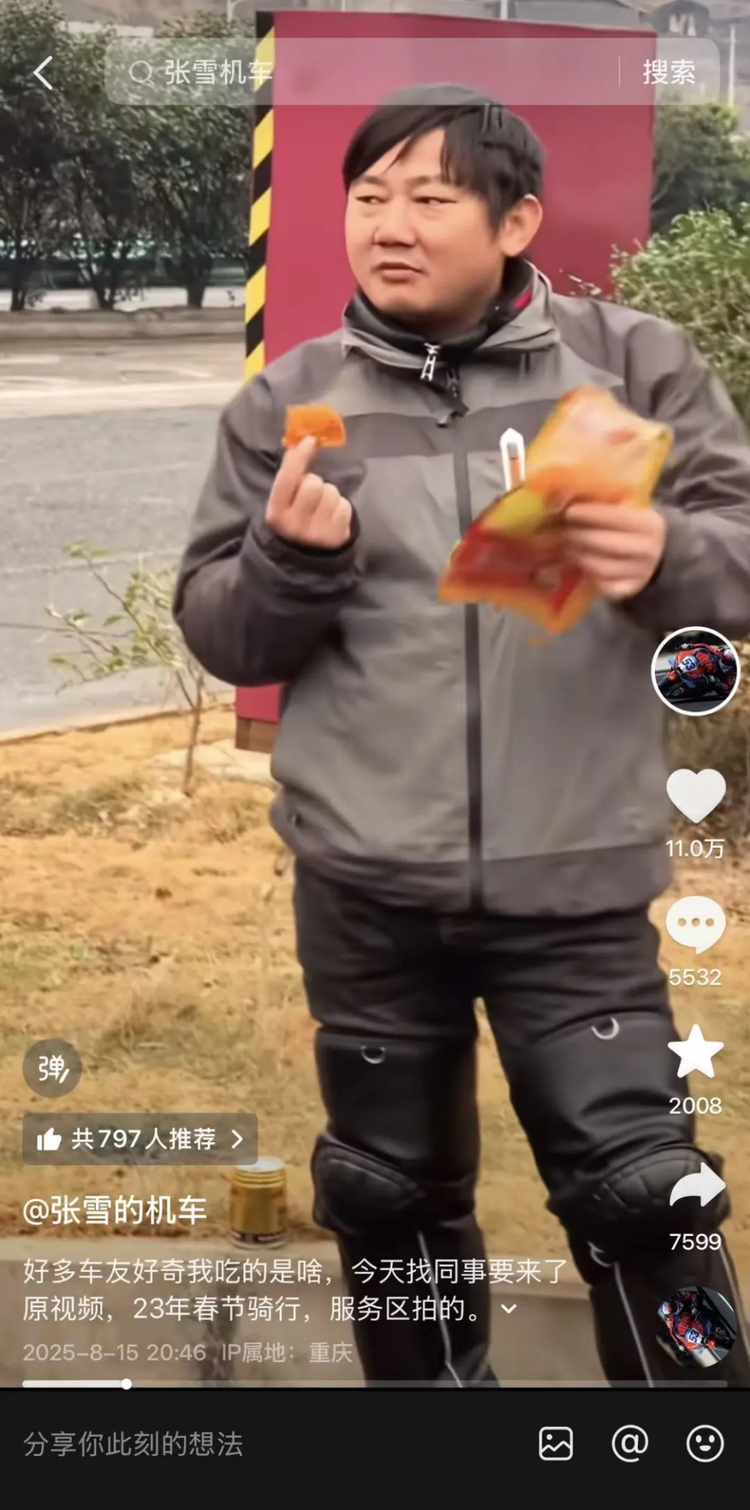Viewport: 750px width, 1510px height.
Task: Open @张雪的机车 profile link
Action: tap(115, 1210)
